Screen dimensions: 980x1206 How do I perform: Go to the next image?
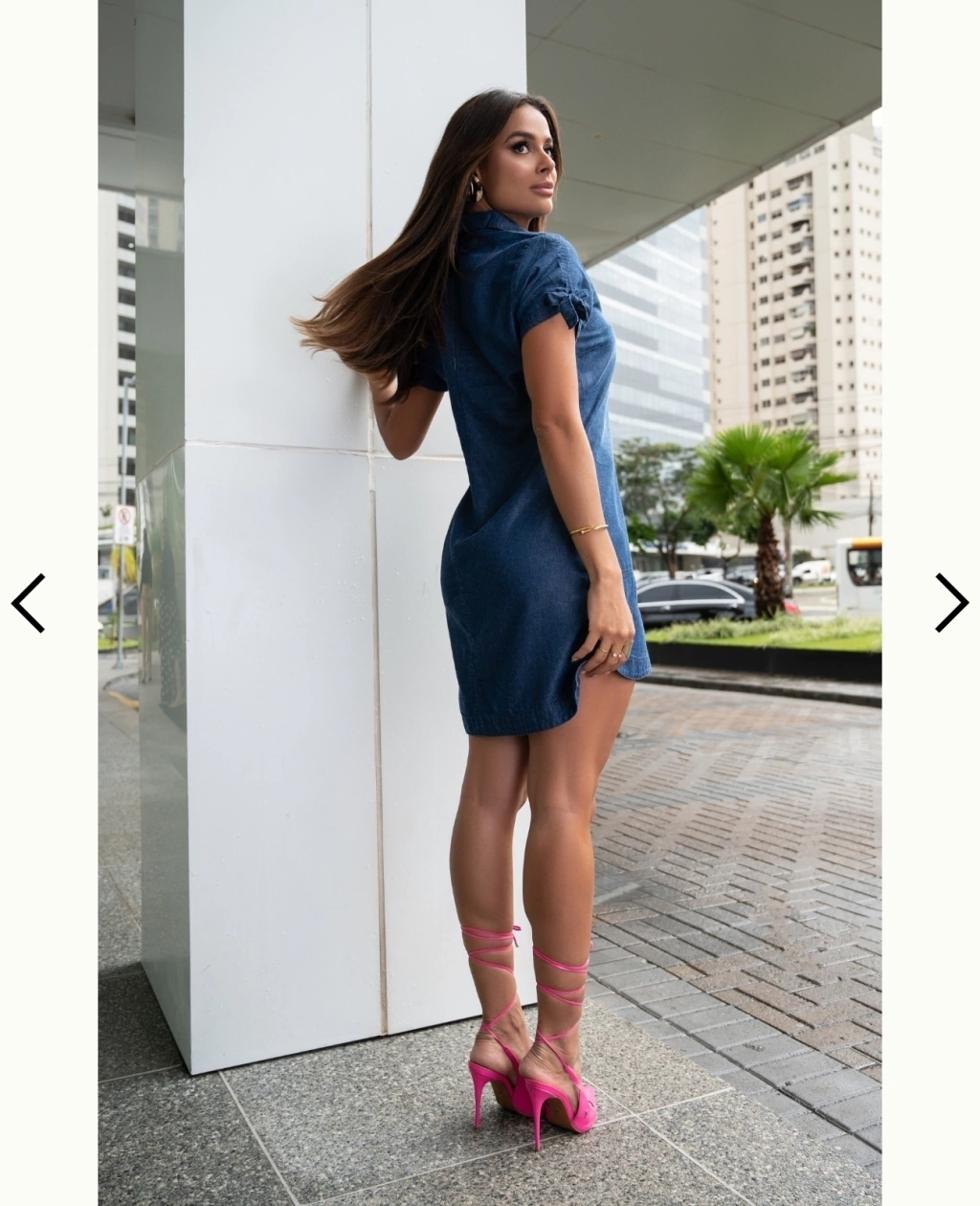click(x=951, y=603)
